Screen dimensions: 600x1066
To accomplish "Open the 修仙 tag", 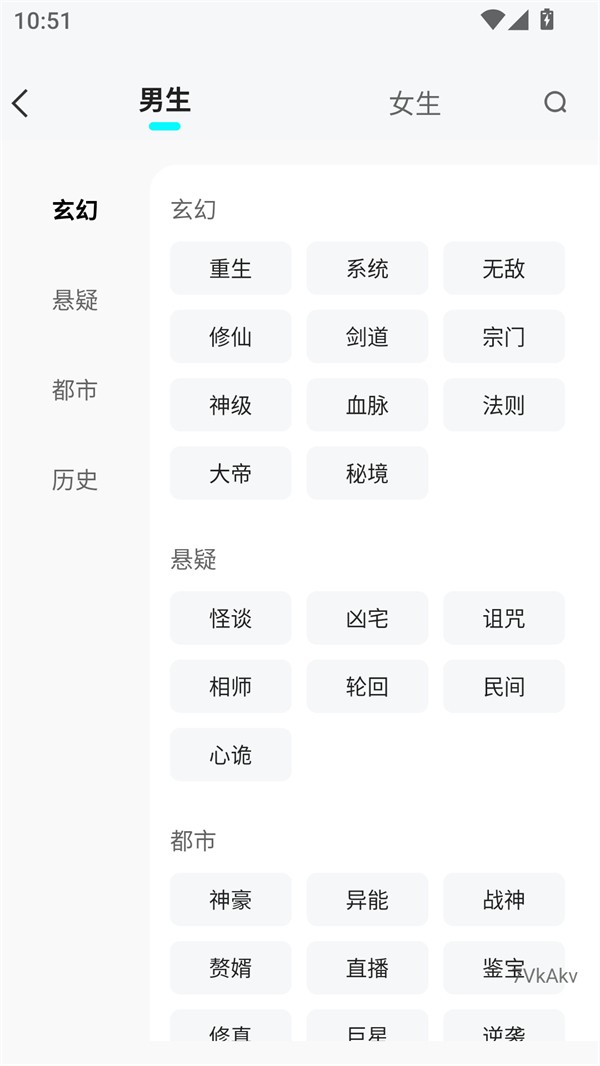I will coord(230,336).
